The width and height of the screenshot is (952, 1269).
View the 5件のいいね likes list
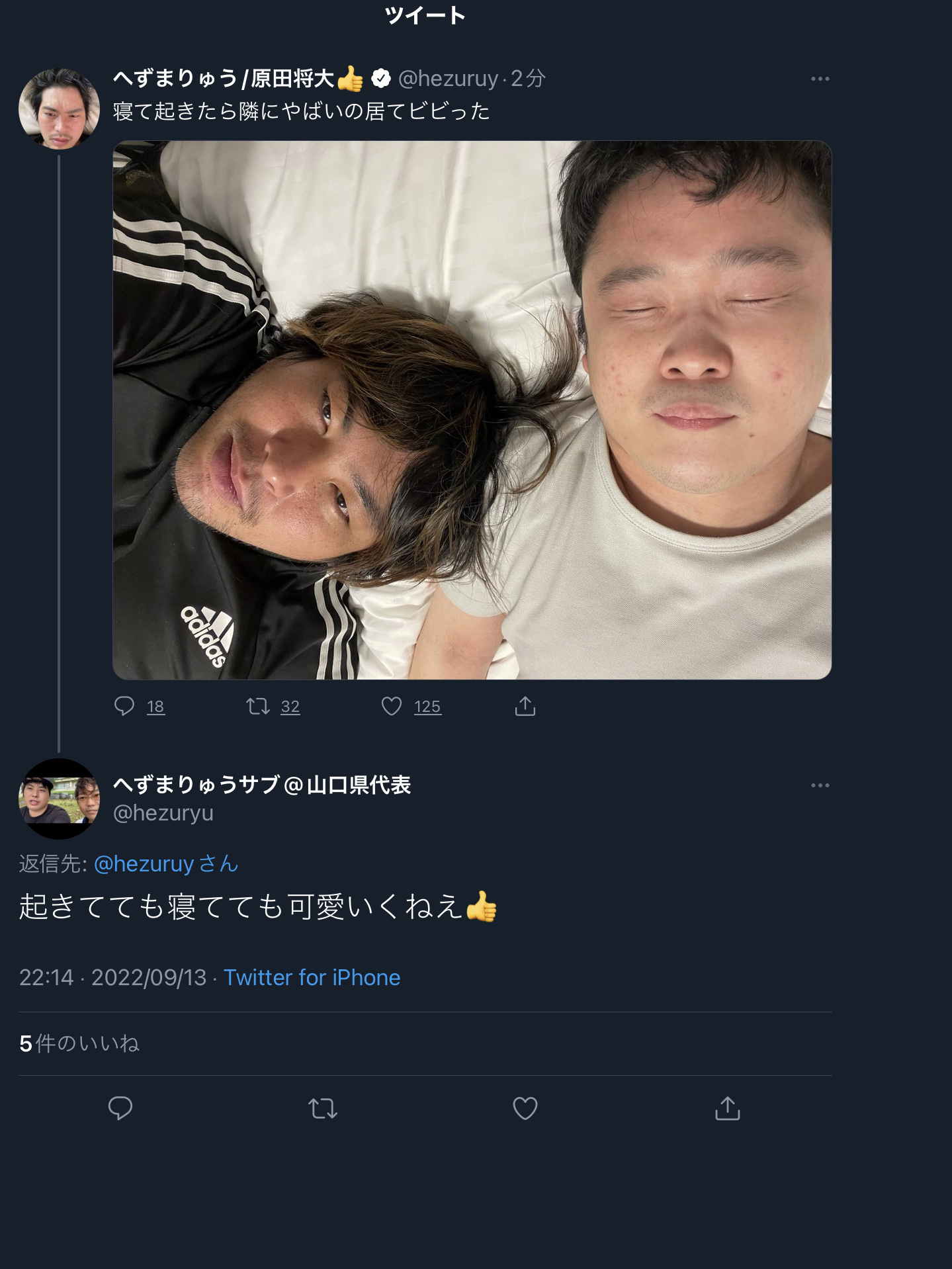(79, 1043)
